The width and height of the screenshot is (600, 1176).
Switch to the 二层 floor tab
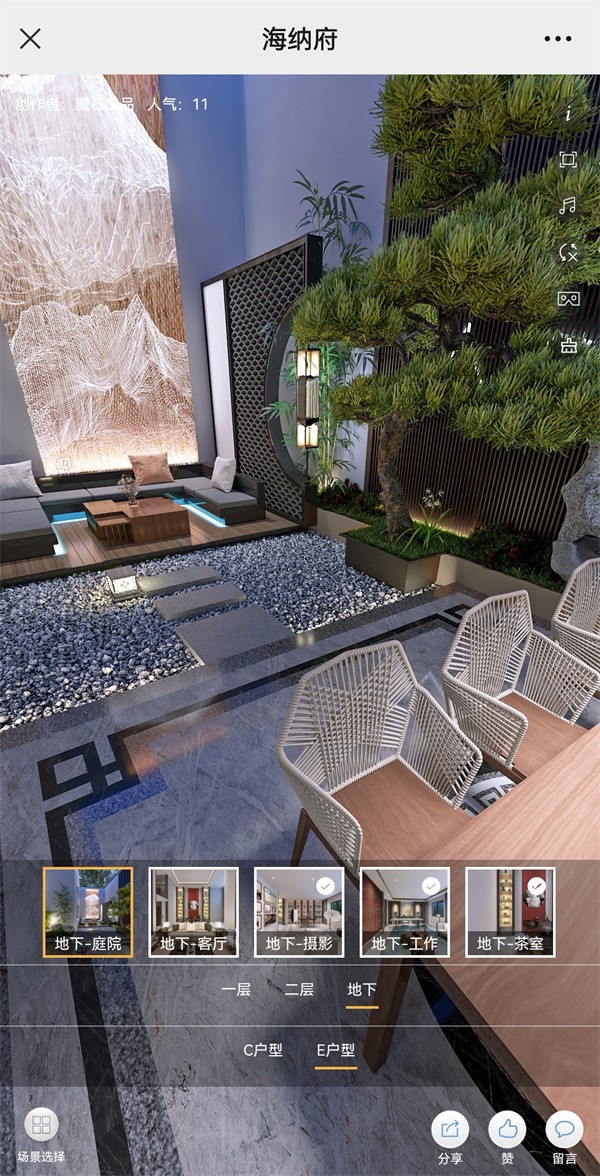click(x=299, y=990)
